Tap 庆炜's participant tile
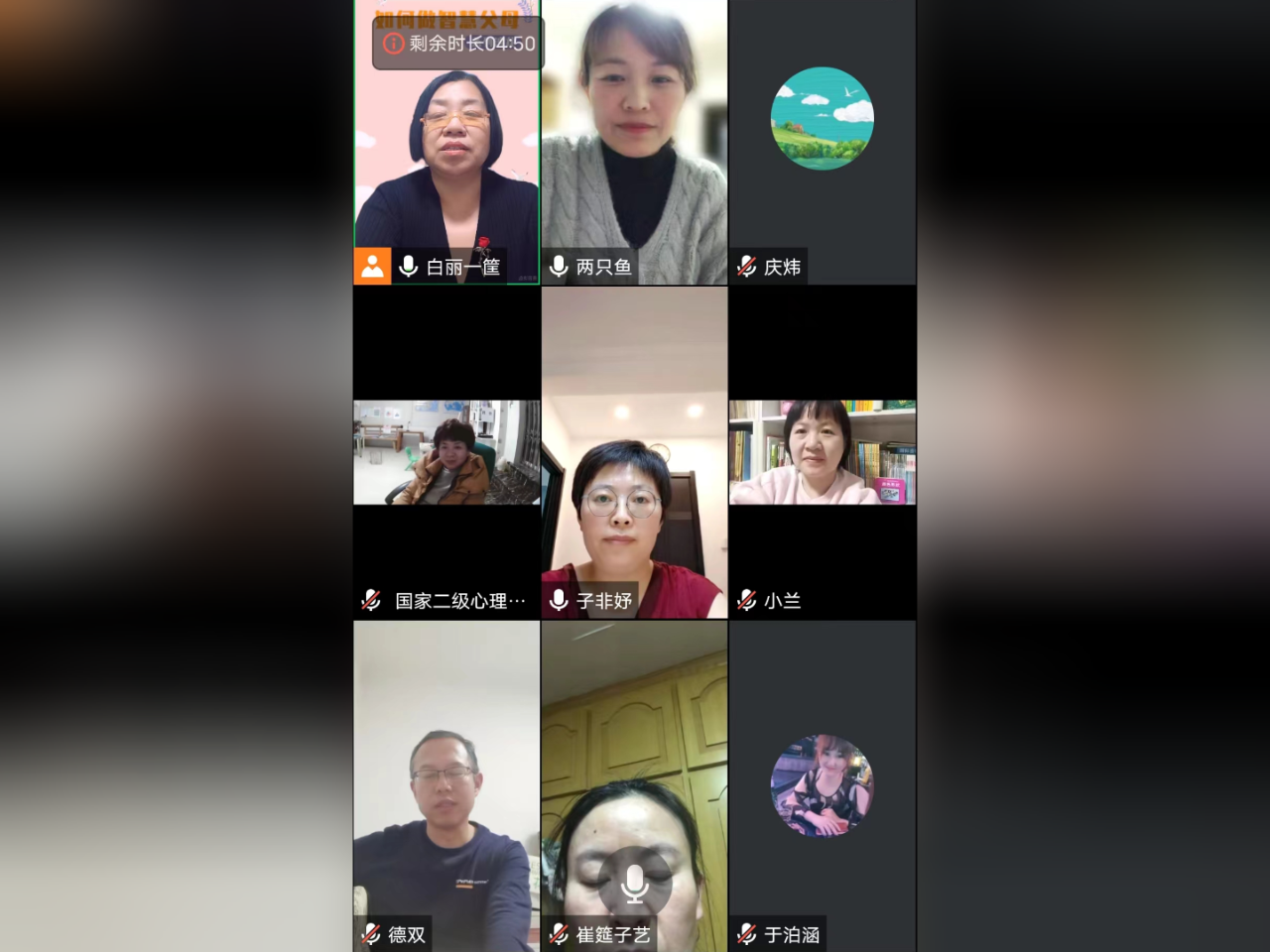The height and width of the screenshot is (952, 1270). coord(822,144)
